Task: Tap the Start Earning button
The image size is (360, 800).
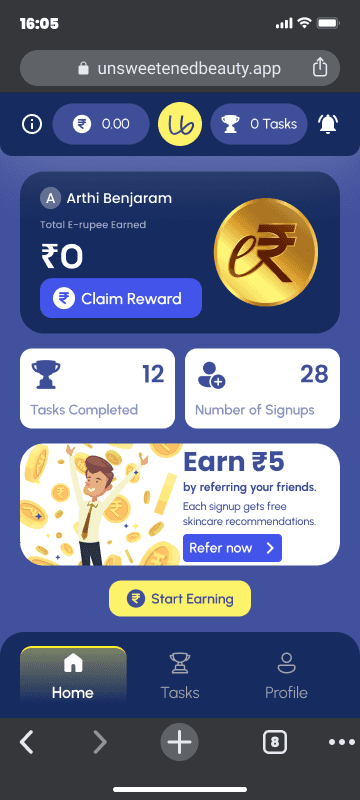Action: coord(180,598)
